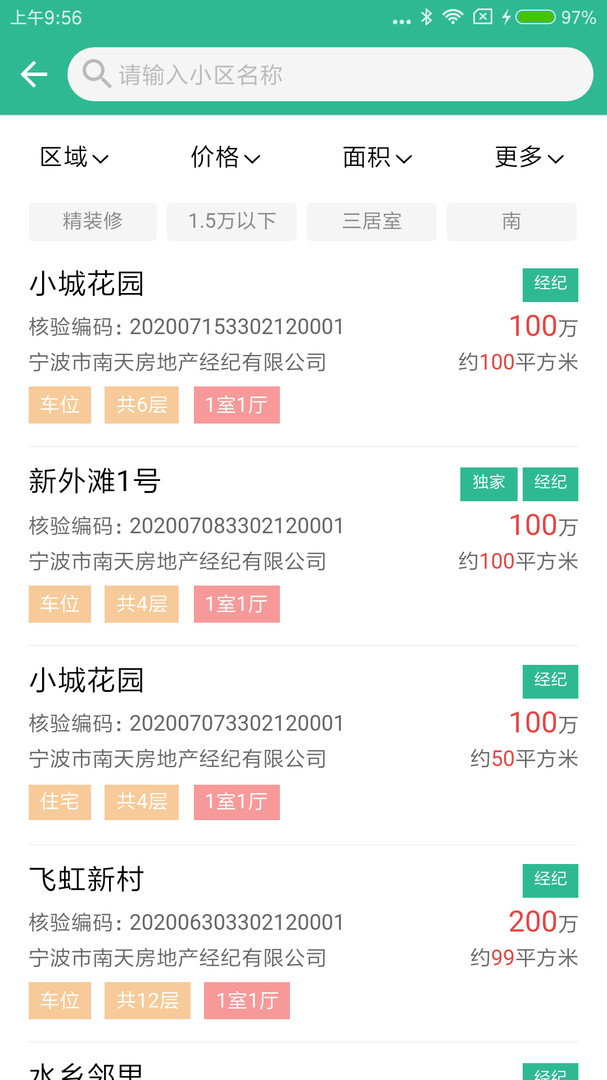Viewport: 607px width, 1080px height.
Task: Tap the 请输入小区名称 search field
Action: coord(330,74)
